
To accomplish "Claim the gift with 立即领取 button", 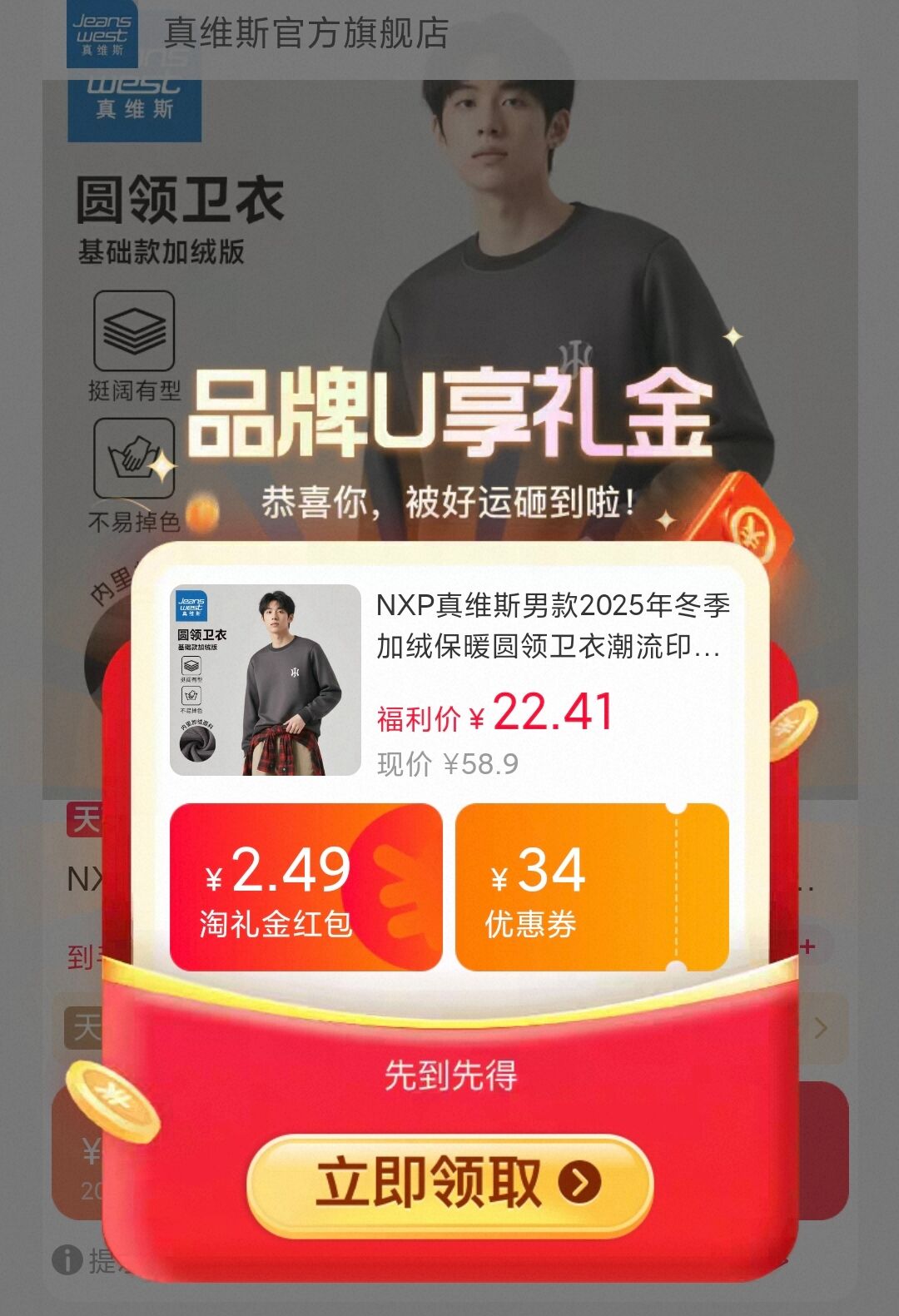I will [x=449, y=1183].
